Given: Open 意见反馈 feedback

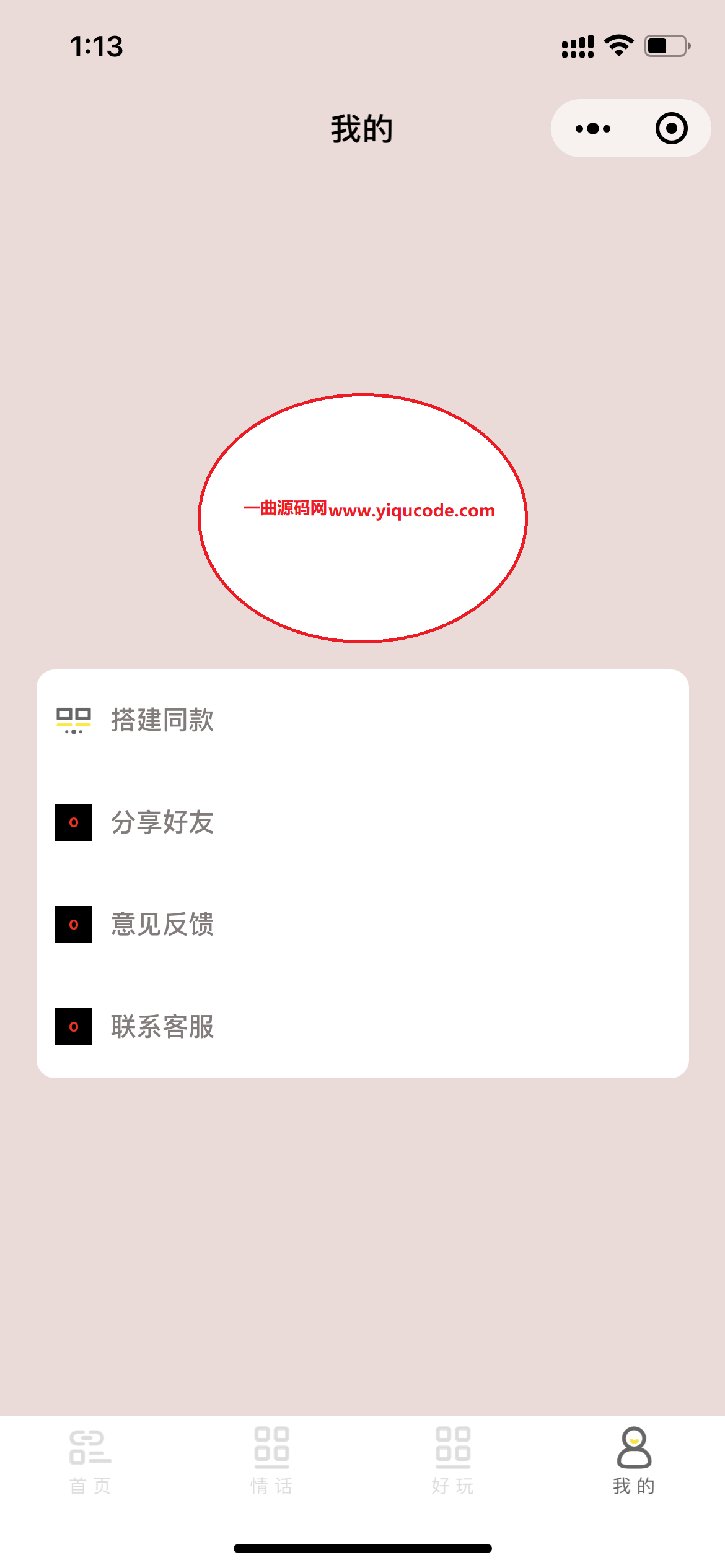Looking at the screenshot, I should click(x=362, y=925).
